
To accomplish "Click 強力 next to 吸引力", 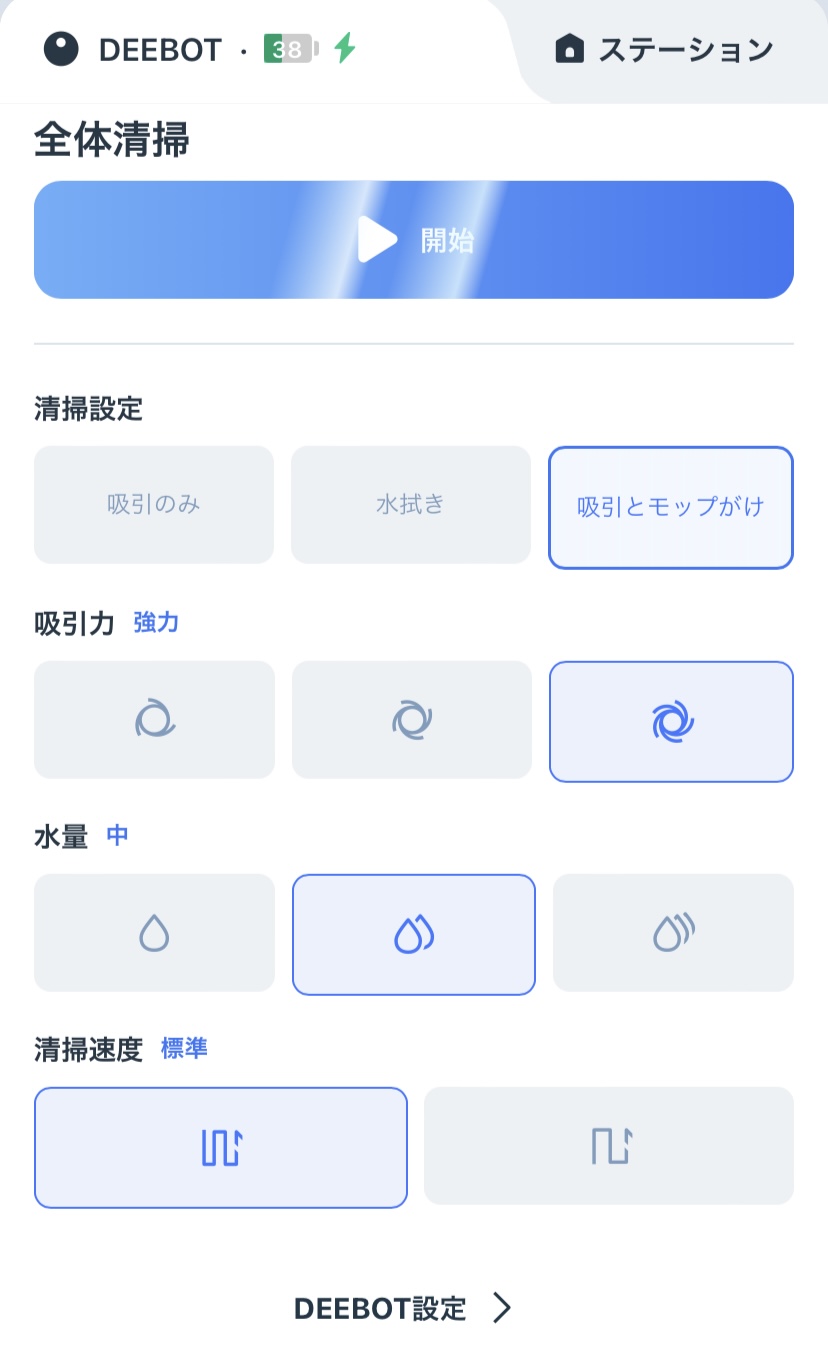I will [x=154, y=622].
